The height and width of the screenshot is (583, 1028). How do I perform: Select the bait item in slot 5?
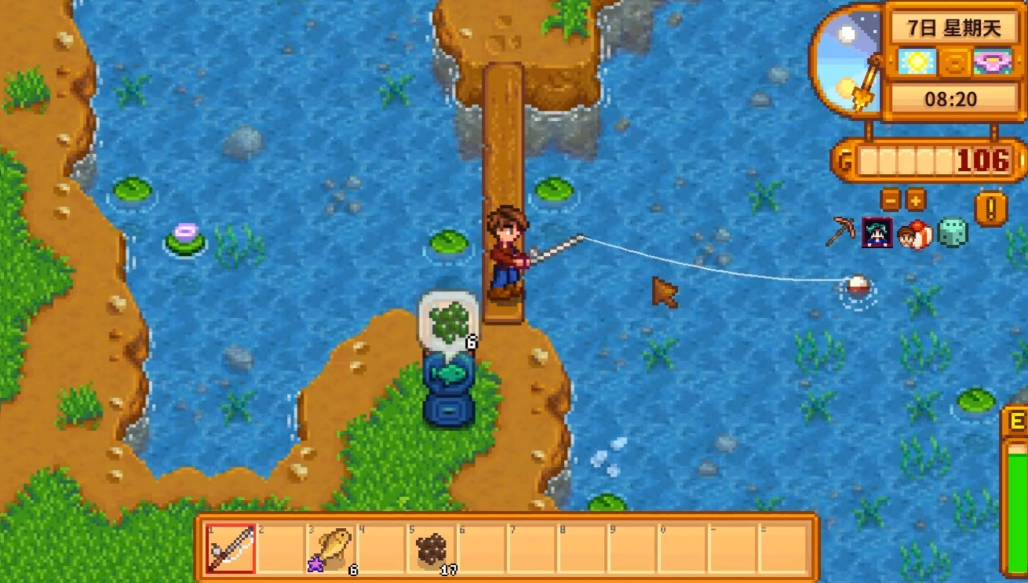click(432, 548)
